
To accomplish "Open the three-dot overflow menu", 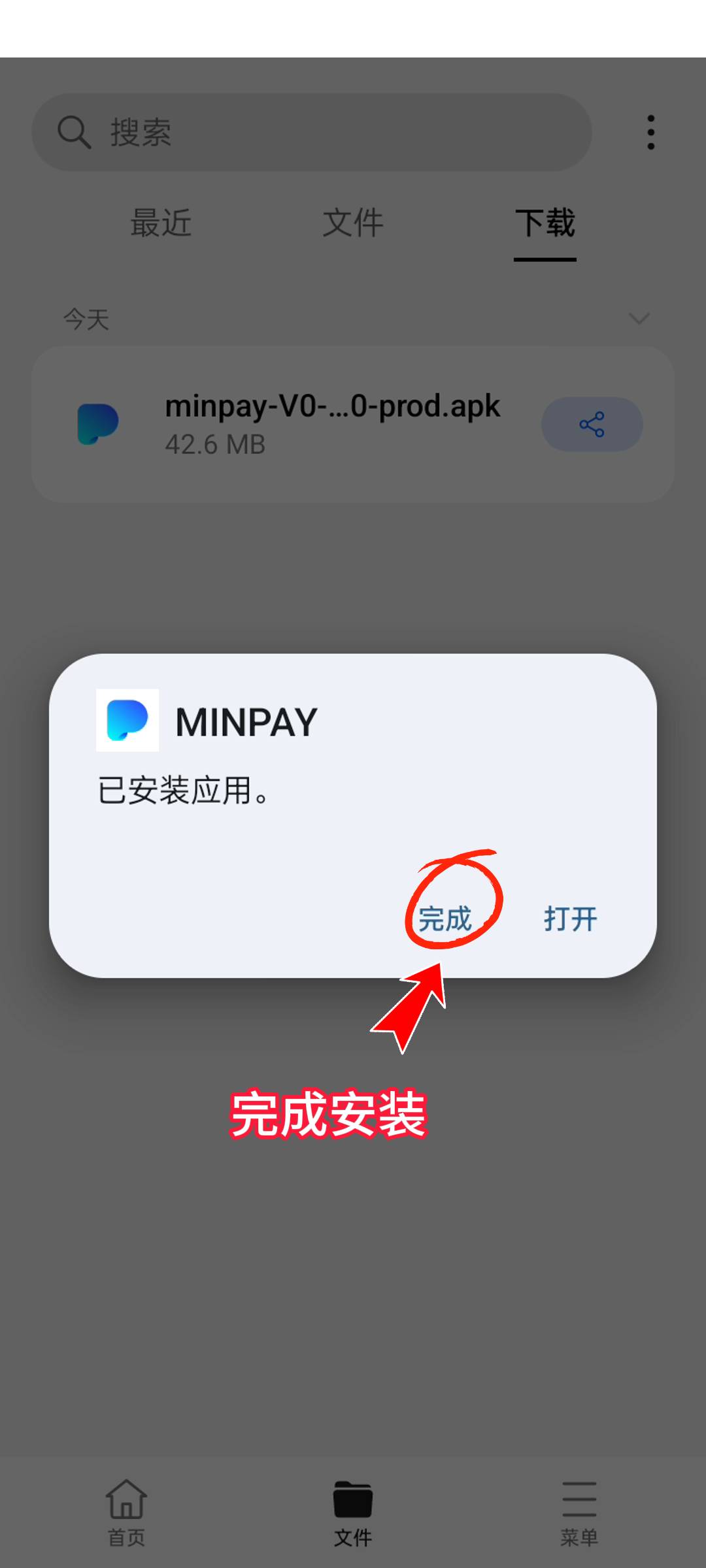I will pos(650,133).
